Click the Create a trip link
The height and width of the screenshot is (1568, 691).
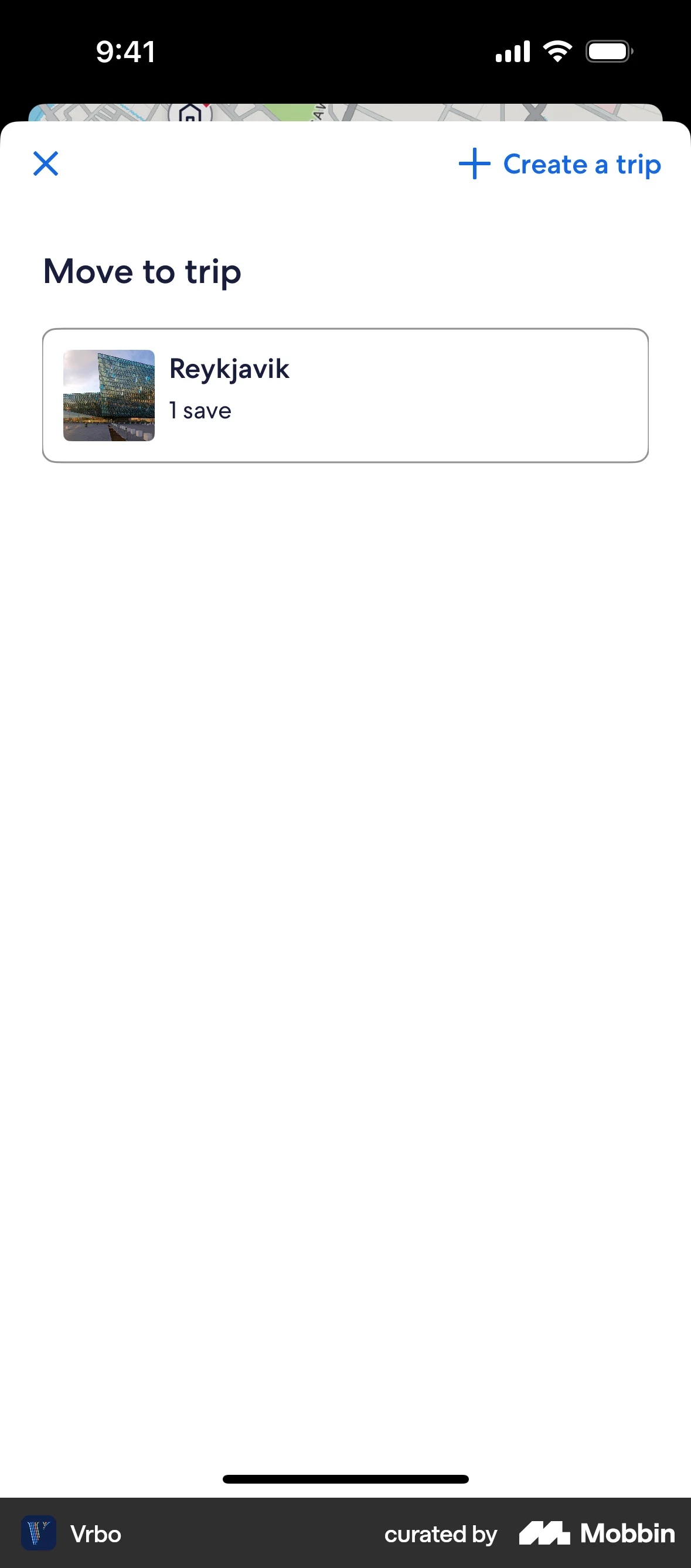point(581,163)
